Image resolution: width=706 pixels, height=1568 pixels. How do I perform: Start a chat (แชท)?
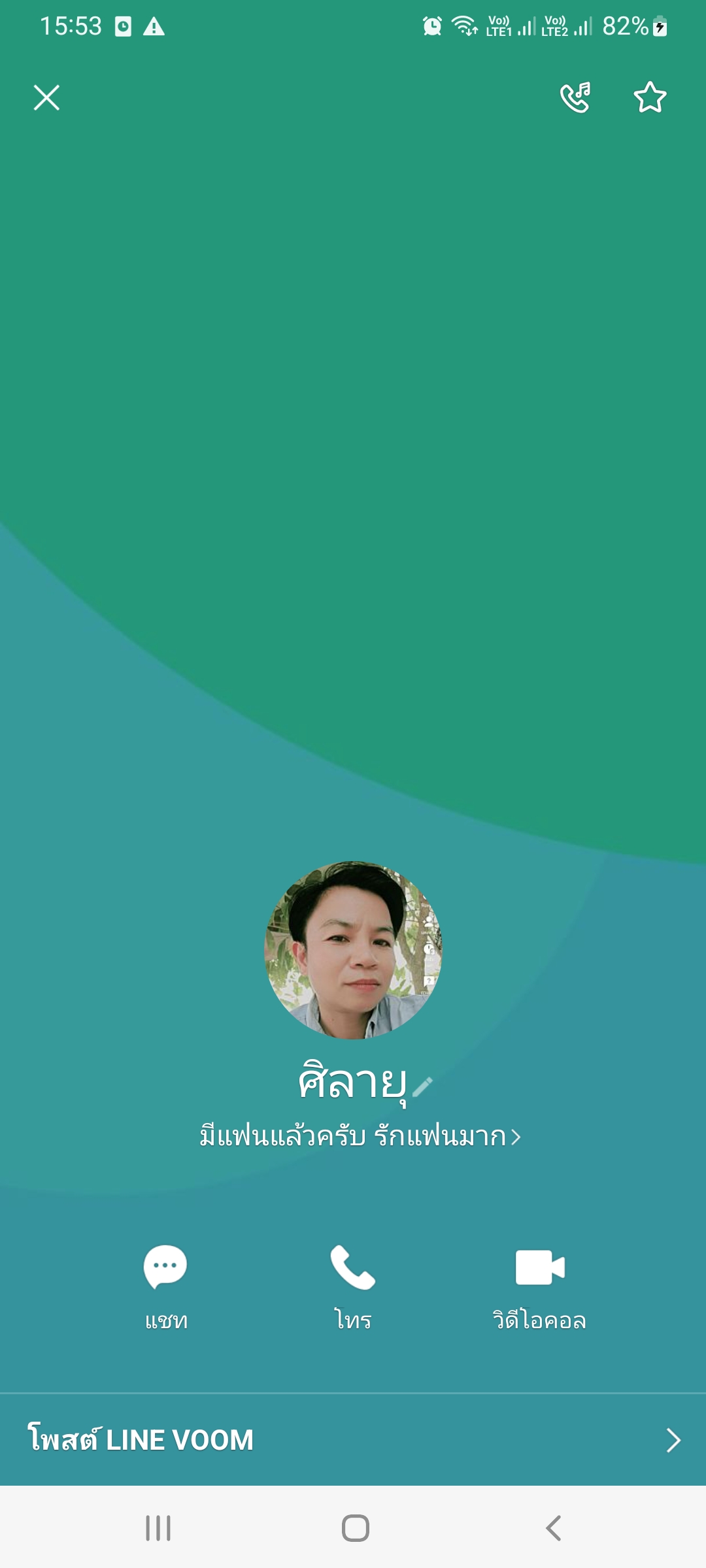[x=165, y=1284]
